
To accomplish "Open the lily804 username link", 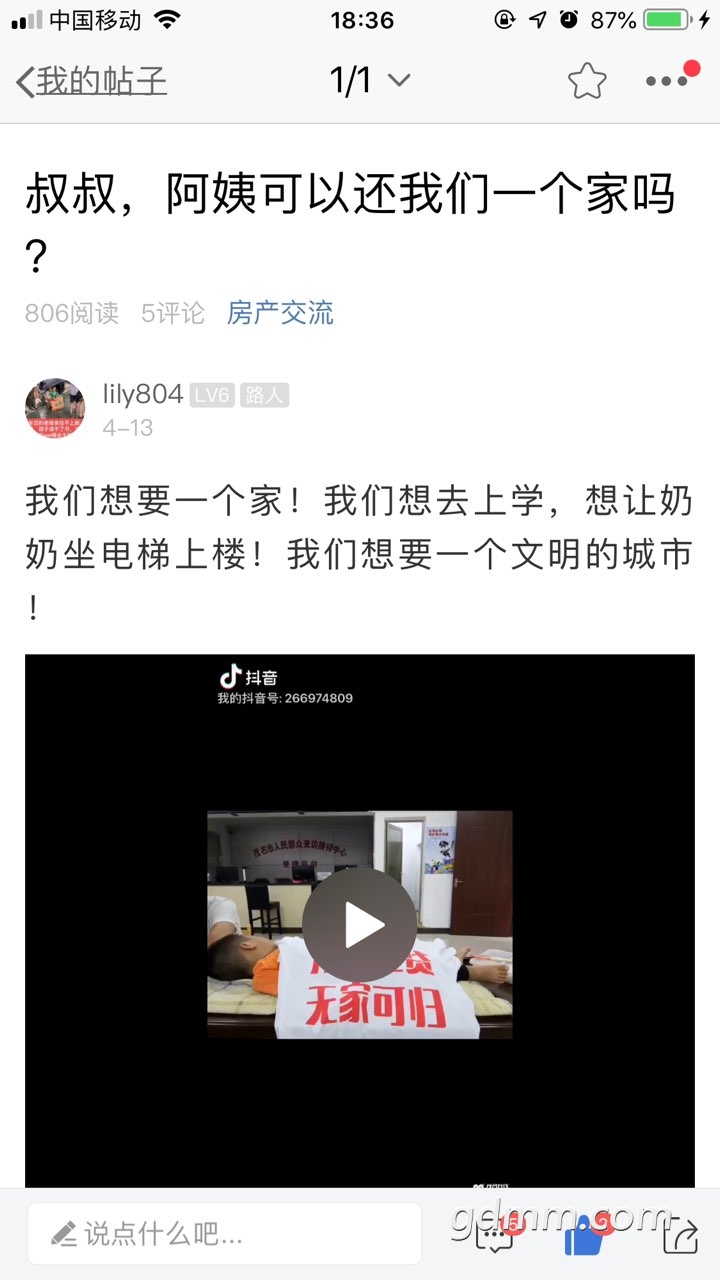I will tap(143, 394).
